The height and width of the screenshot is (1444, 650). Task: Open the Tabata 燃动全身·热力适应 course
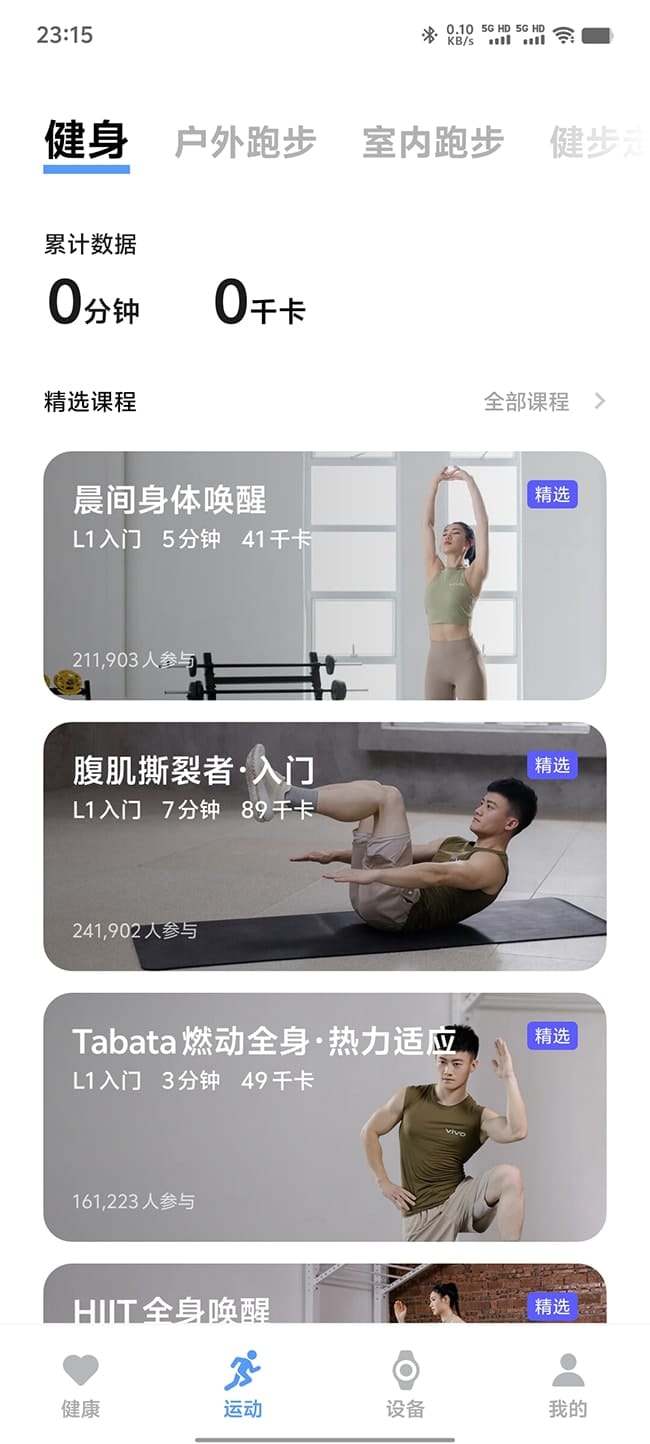click(324, 1116)
